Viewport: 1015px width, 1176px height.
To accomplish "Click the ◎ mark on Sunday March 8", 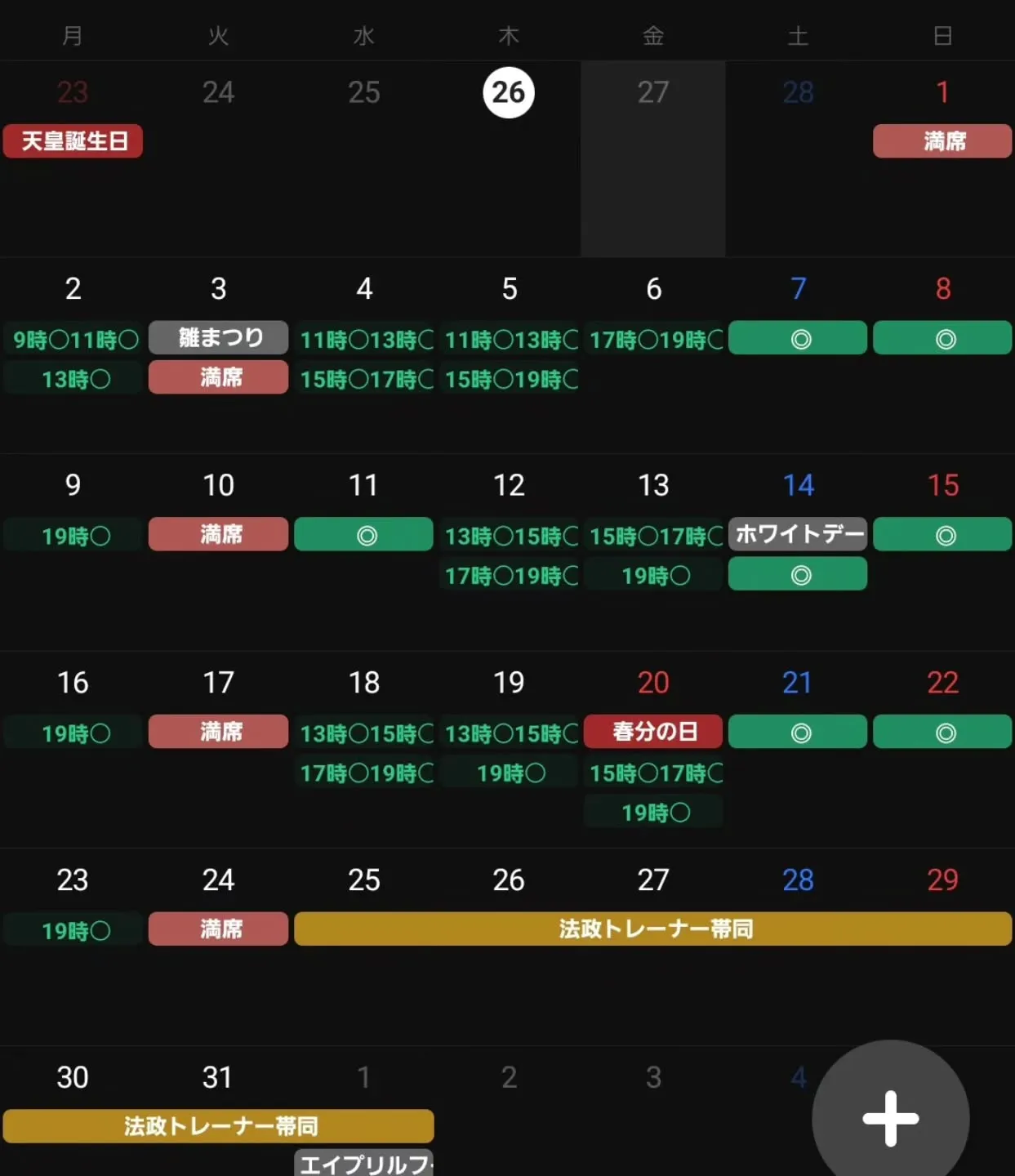I will click(942, 337).
